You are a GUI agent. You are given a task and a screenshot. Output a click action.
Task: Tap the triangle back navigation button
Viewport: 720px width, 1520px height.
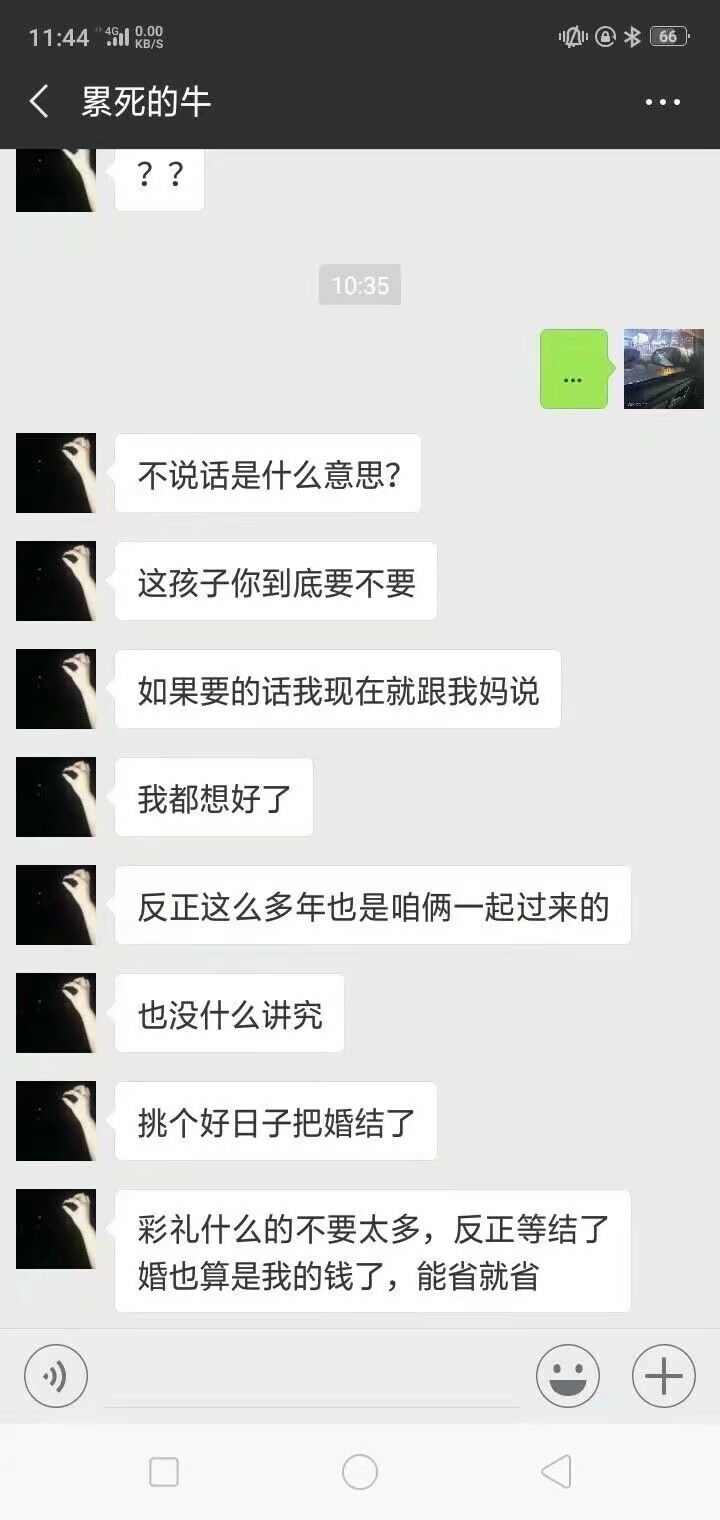[553, 1472]
